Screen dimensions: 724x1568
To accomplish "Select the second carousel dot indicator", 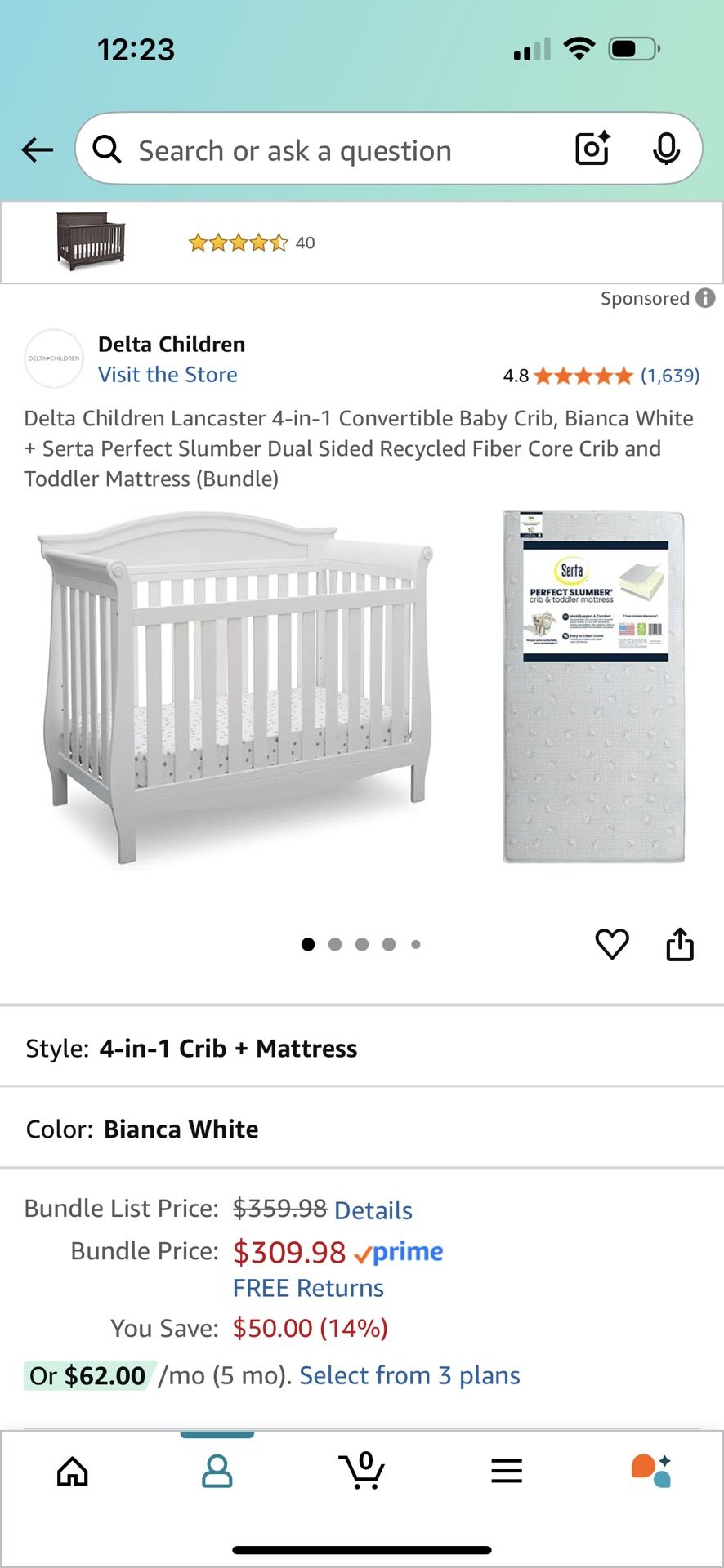I will coord(335,944).
